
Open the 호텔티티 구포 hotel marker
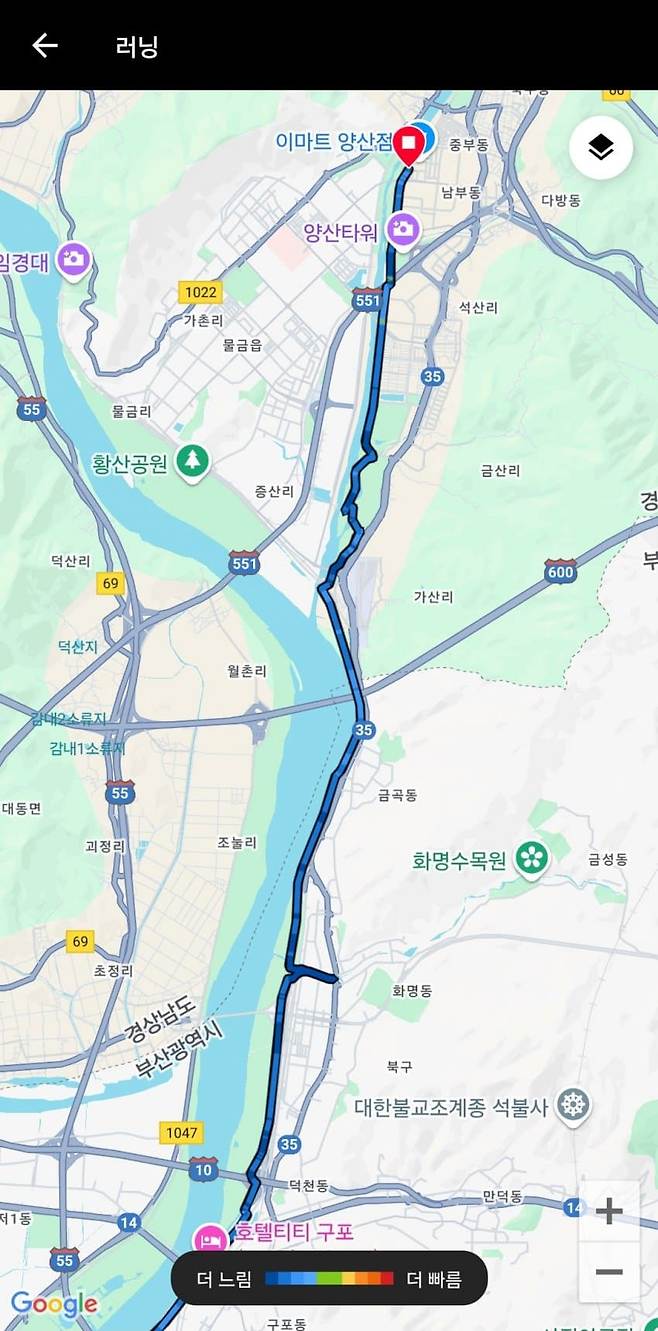pos(212,1239)
